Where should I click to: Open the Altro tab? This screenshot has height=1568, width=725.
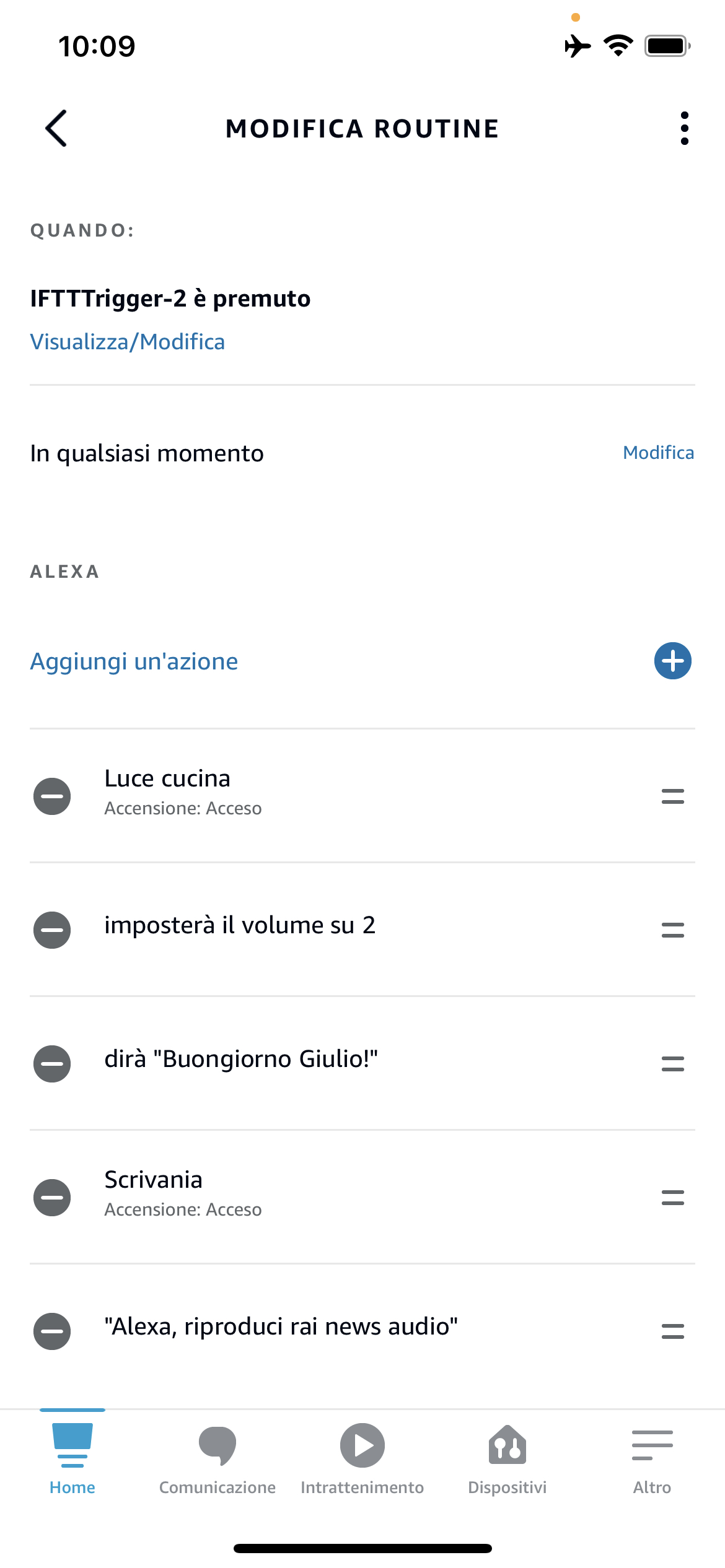coord(652,1460)
